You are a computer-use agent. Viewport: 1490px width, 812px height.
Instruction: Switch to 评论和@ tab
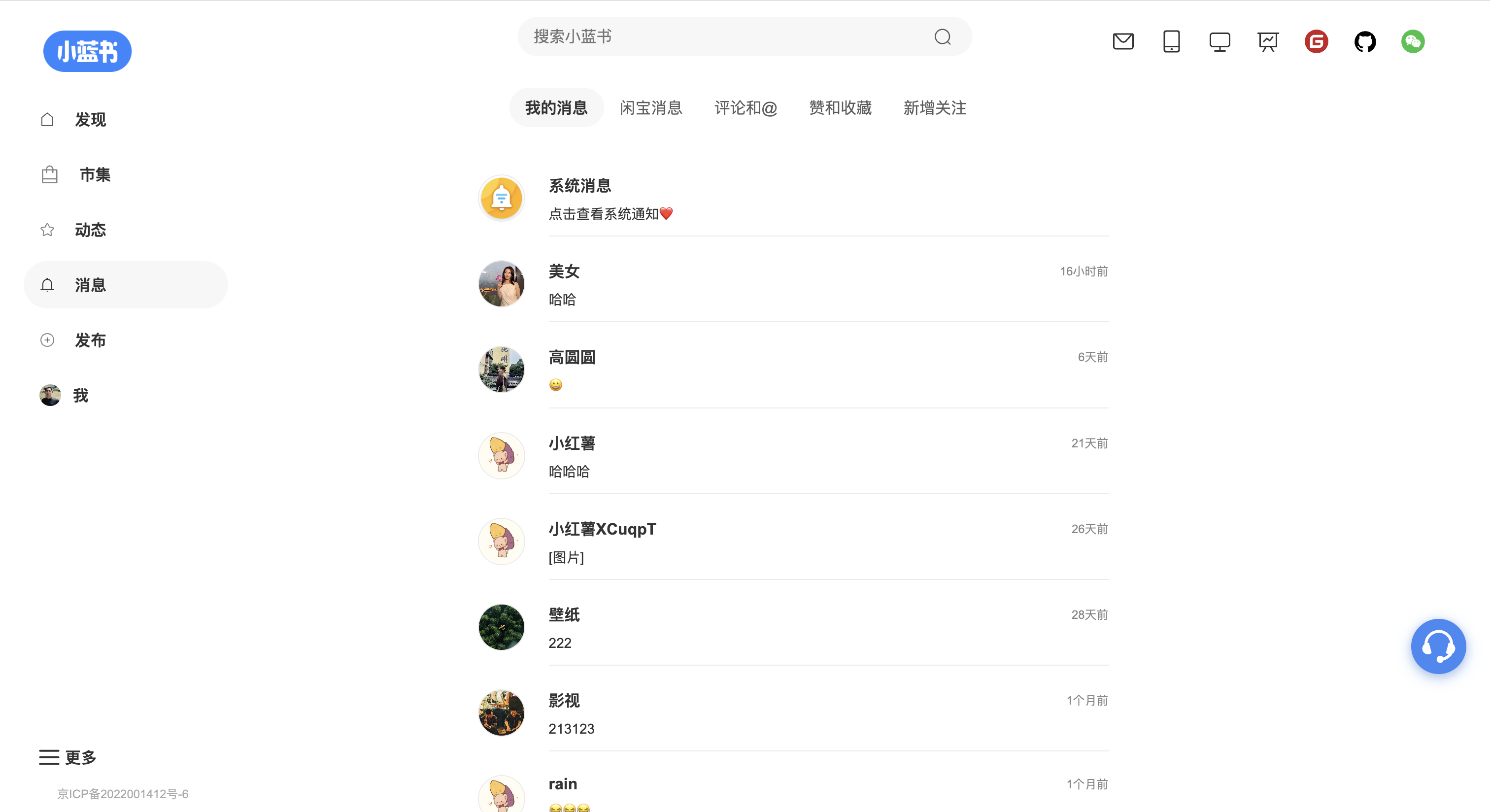coord(745,107)
